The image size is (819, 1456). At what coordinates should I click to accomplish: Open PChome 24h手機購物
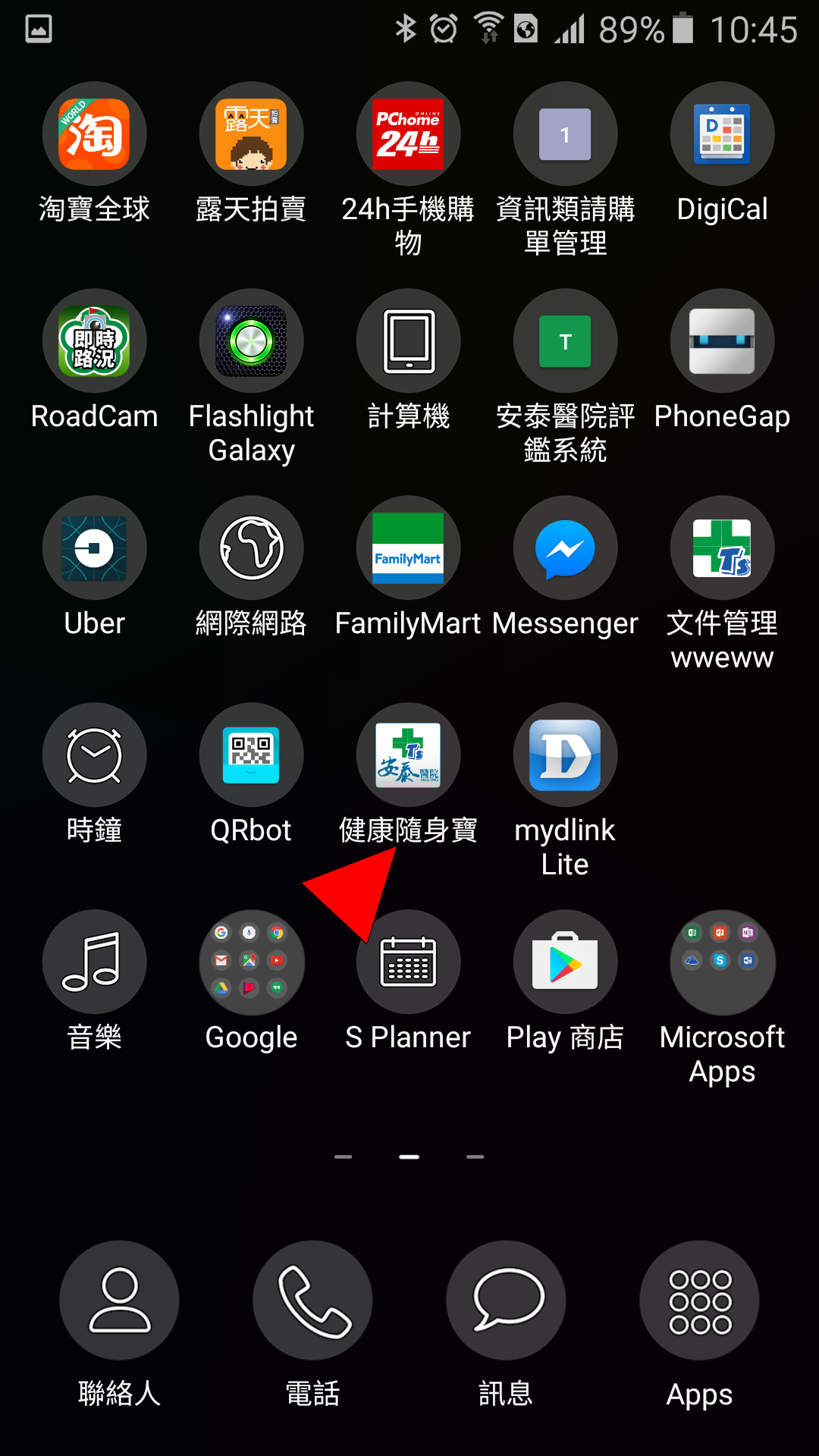pos(408,134)
